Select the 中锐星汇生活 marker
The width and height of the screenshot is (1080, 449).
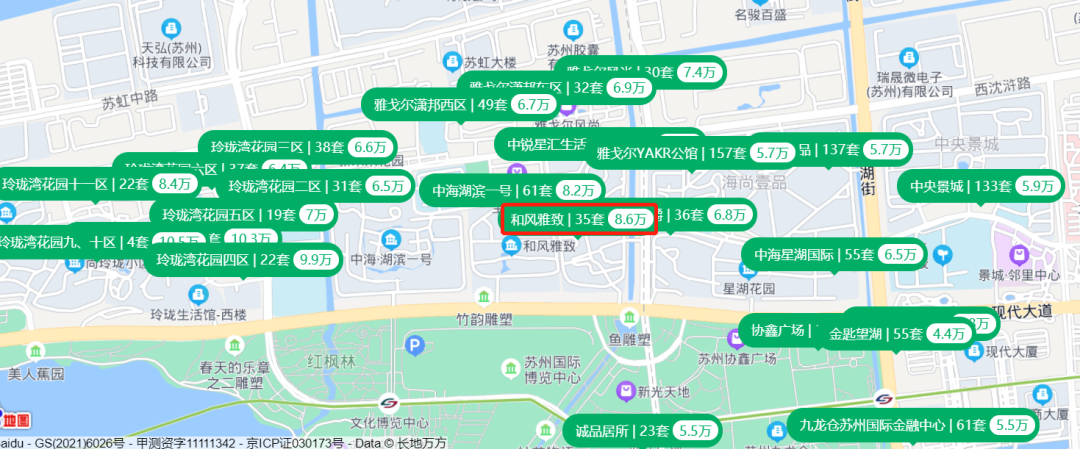click(x=546, y=143)
